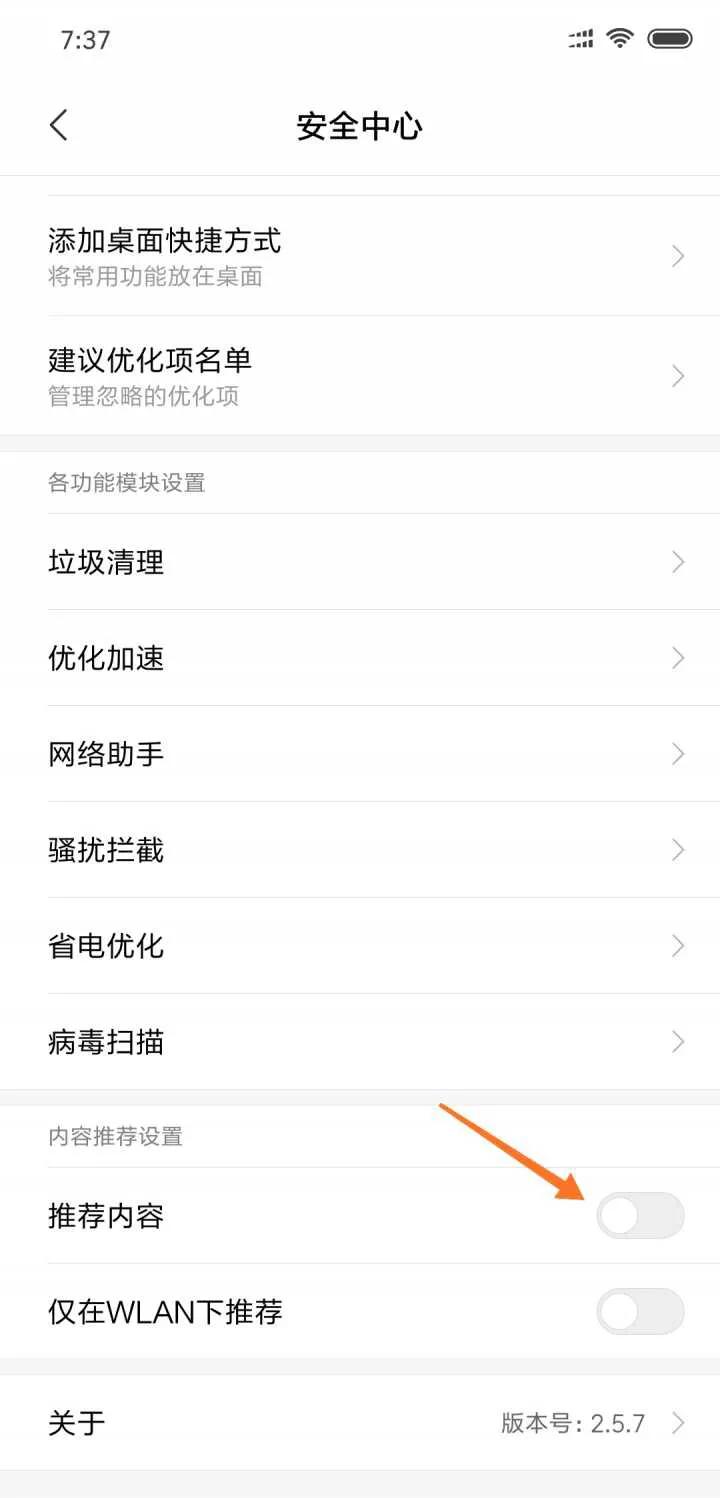Open 垃圾清理 (junk cleanup) settings
The image size is (720, 1498).
pyautogui.click(x=105, y=562)
